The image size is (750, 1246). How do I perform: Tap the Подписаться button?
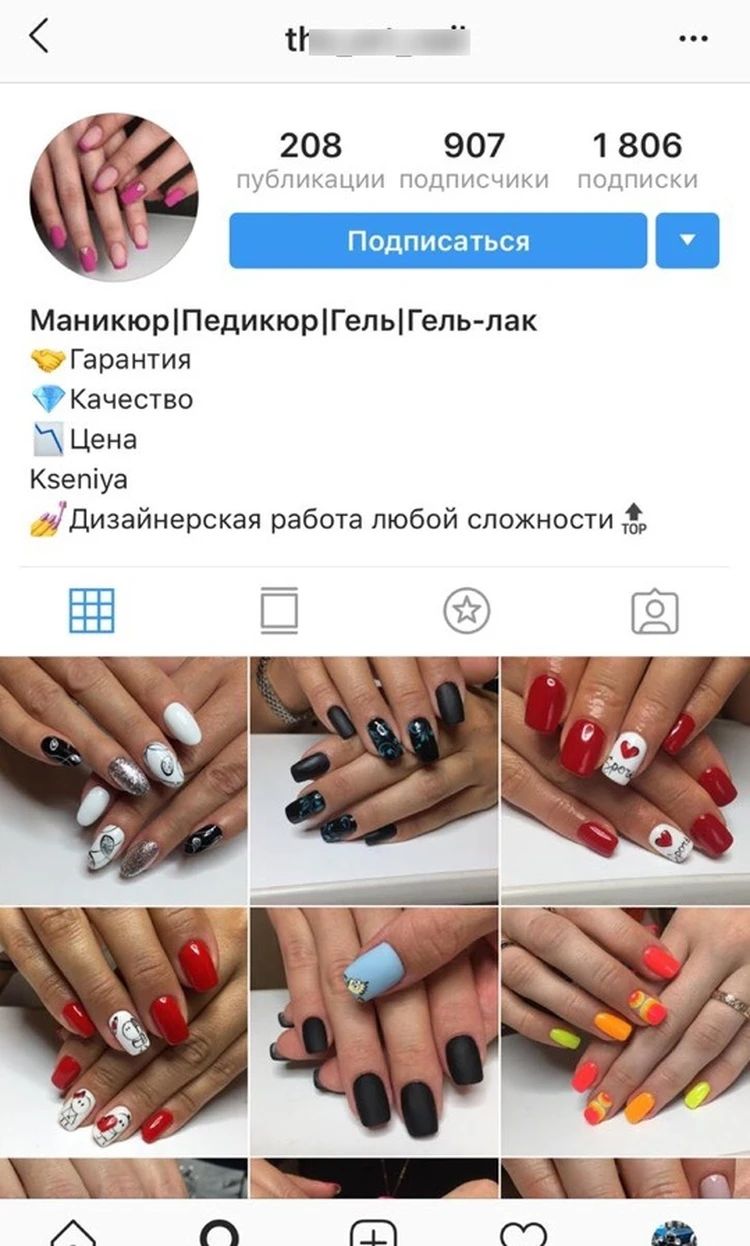(438, 241)
